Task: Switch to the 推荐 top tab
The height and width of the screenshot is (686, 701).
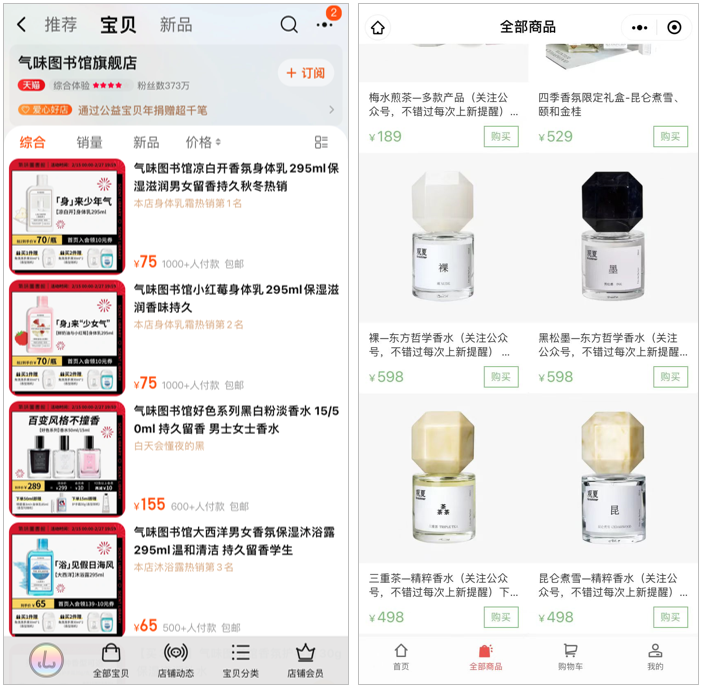Action: [61, 25]
